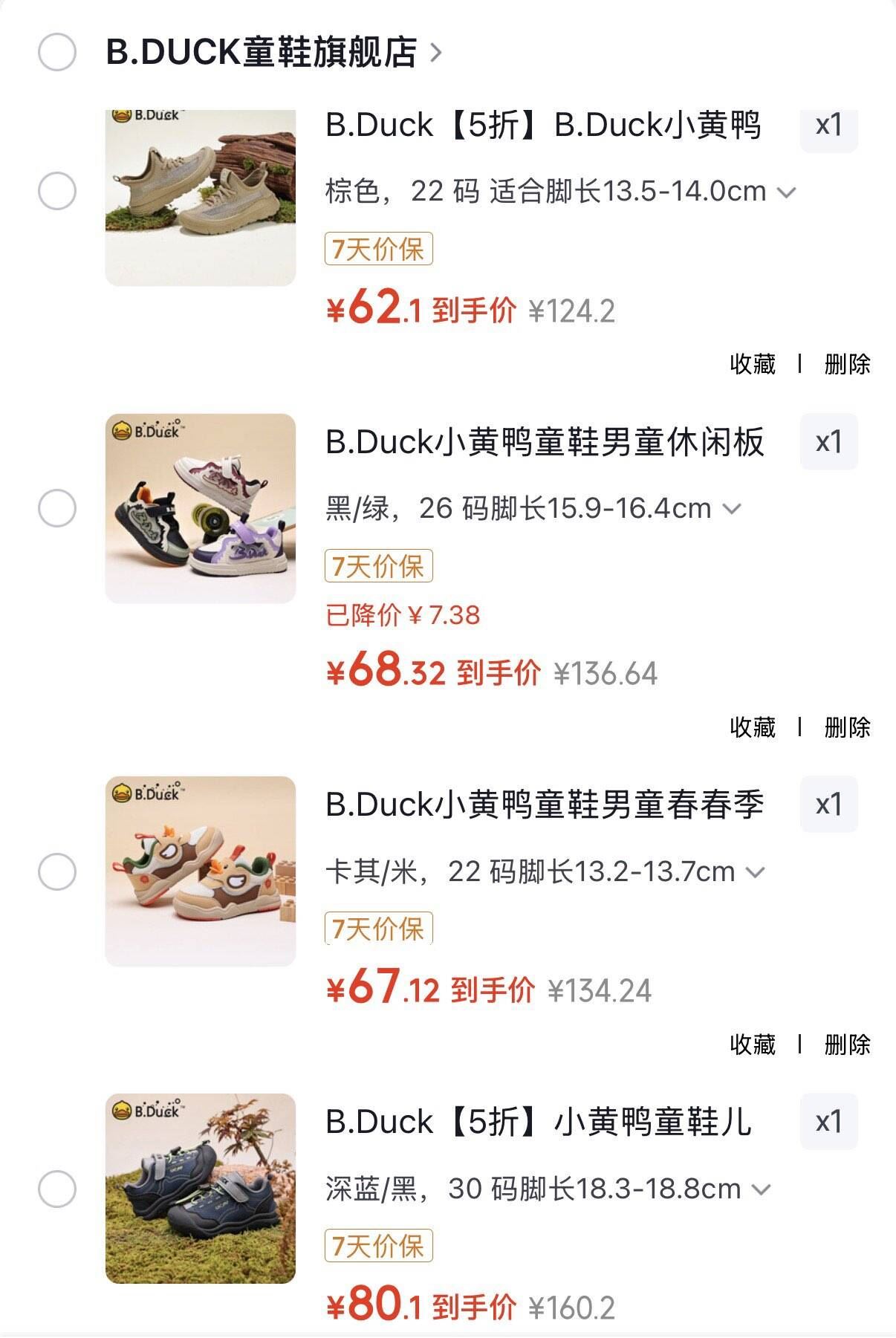Delete the ¥62.1 brown shoes item
This screenshot has width=896, height=1338.
tap(847, 364)
